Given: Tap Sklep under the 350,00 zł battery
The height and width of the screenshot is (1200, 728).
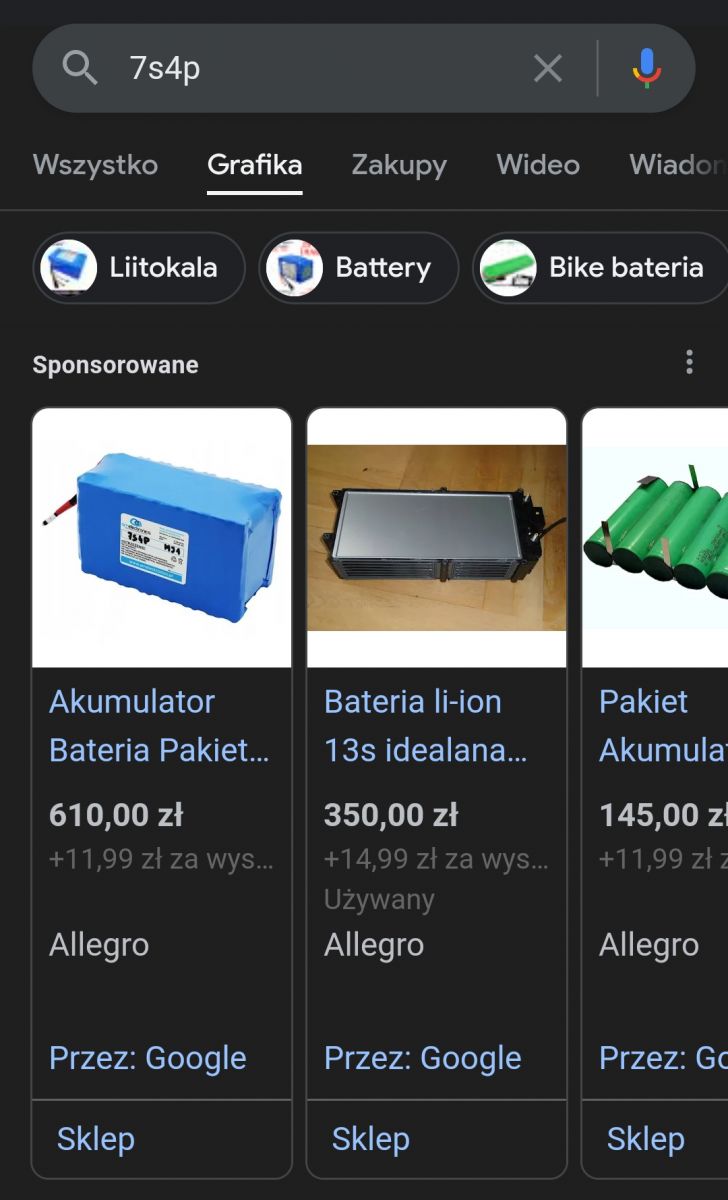Looking at the screenshot, I should [x=371, y=1139].
